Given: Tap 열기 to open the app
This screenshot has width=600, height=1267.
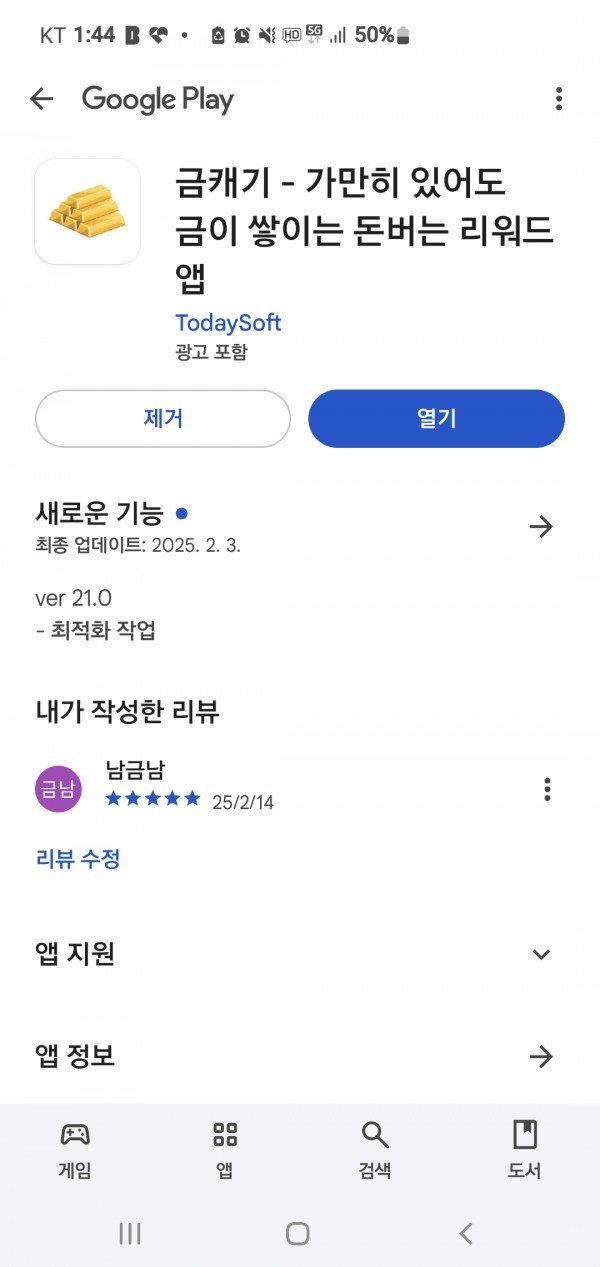Looking at the screenshot, I should (437, 418).
